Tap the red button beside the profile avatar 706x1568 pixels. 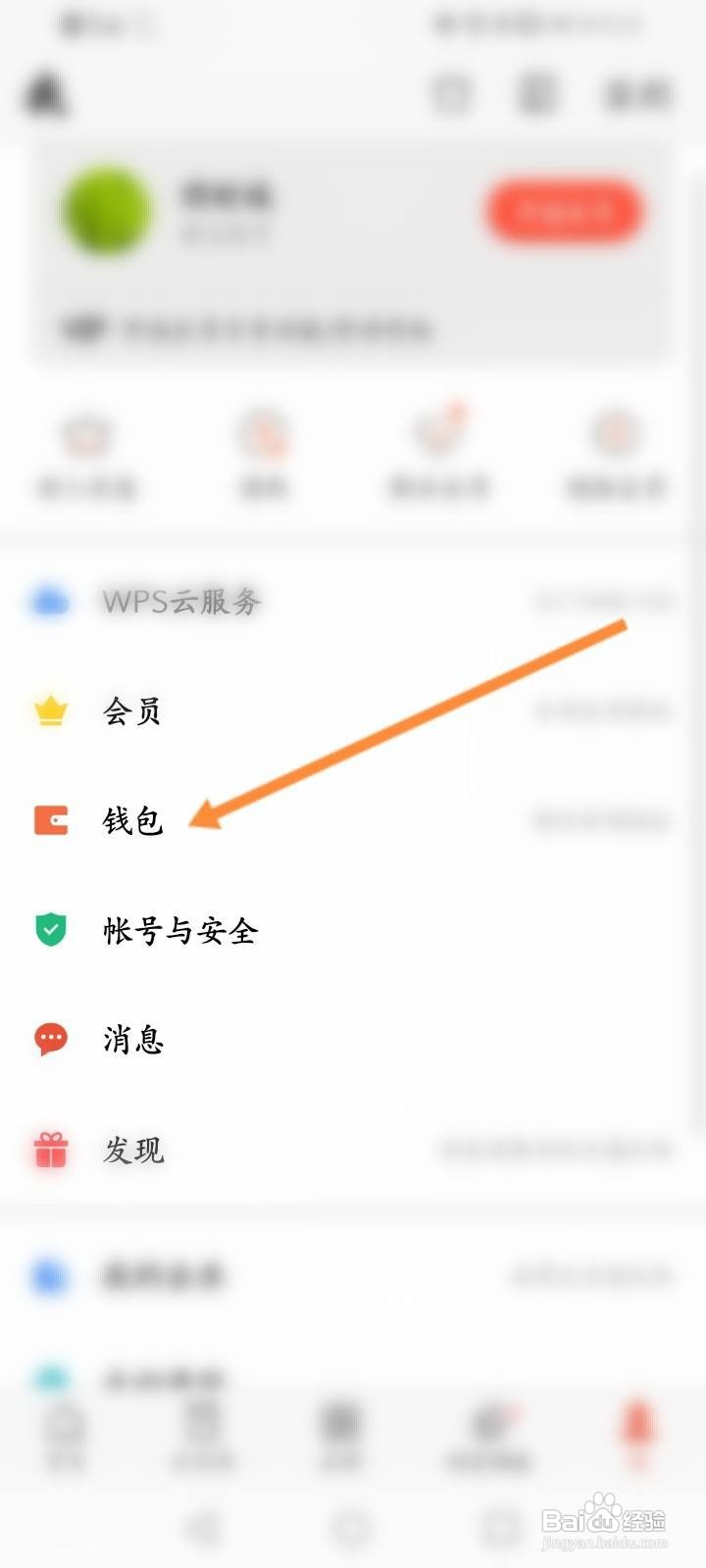point(563,210)
